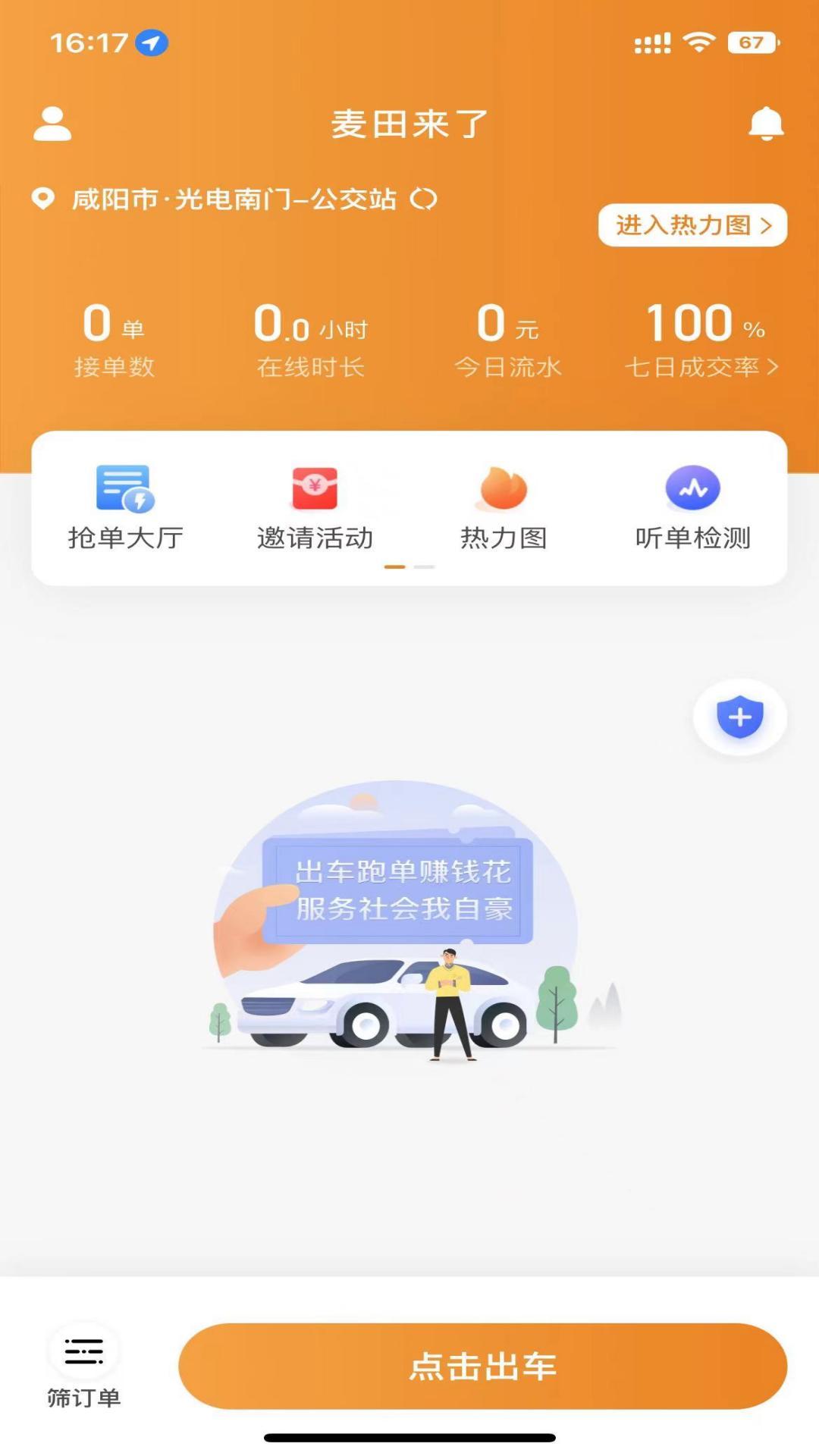819x1456 pixels.
Task: Open the 热力图 heat map feature
Action: (x=505, y=508)
